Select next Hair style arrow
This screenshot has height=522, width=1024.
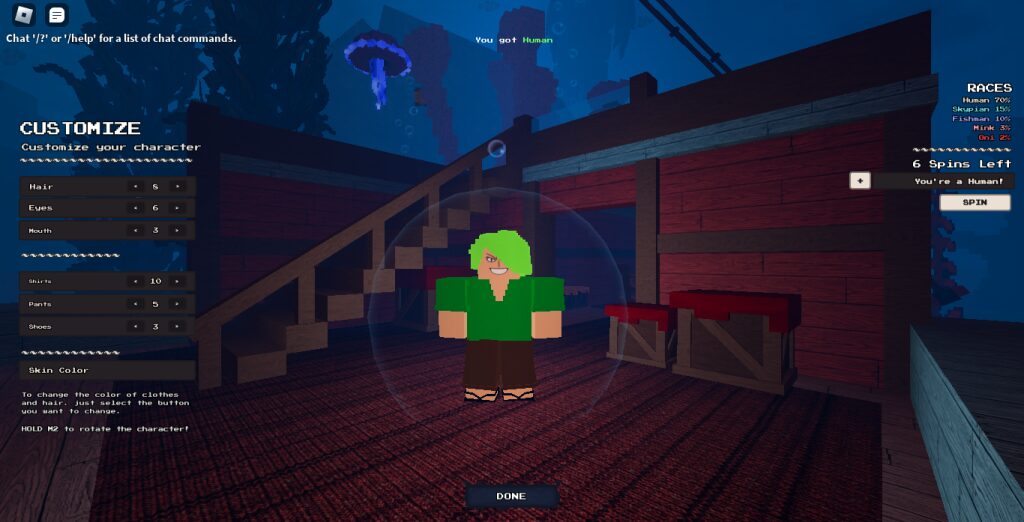click(x=178, y=187)
